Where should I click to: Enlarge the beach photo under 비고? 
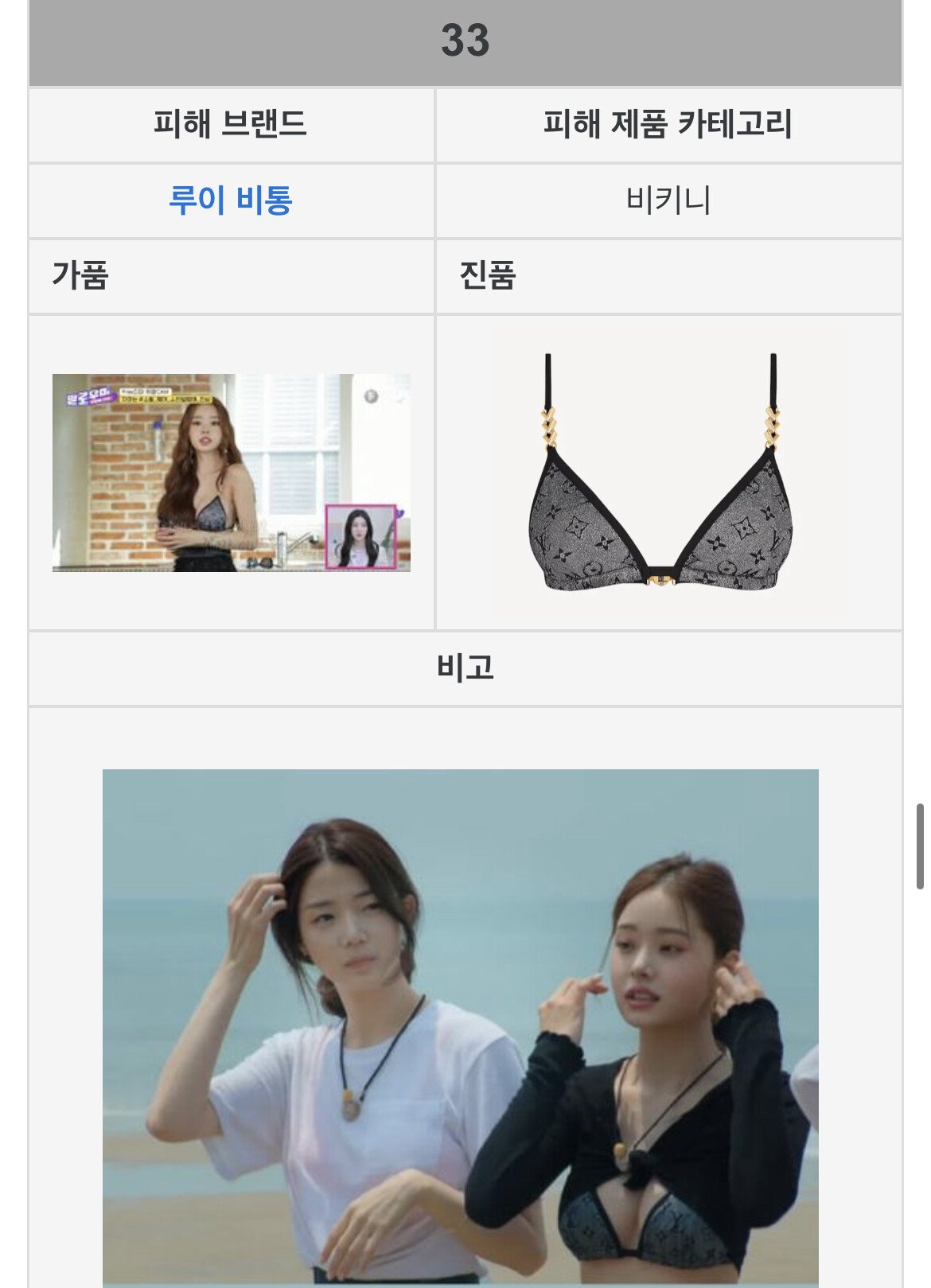click(460, 1026)
